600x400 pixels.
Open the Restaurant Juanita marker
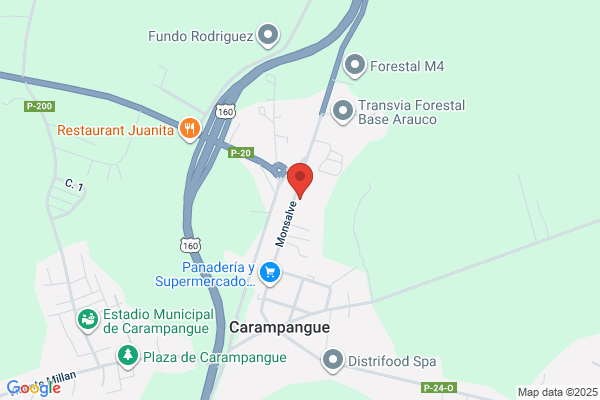(x=190, y=129)
